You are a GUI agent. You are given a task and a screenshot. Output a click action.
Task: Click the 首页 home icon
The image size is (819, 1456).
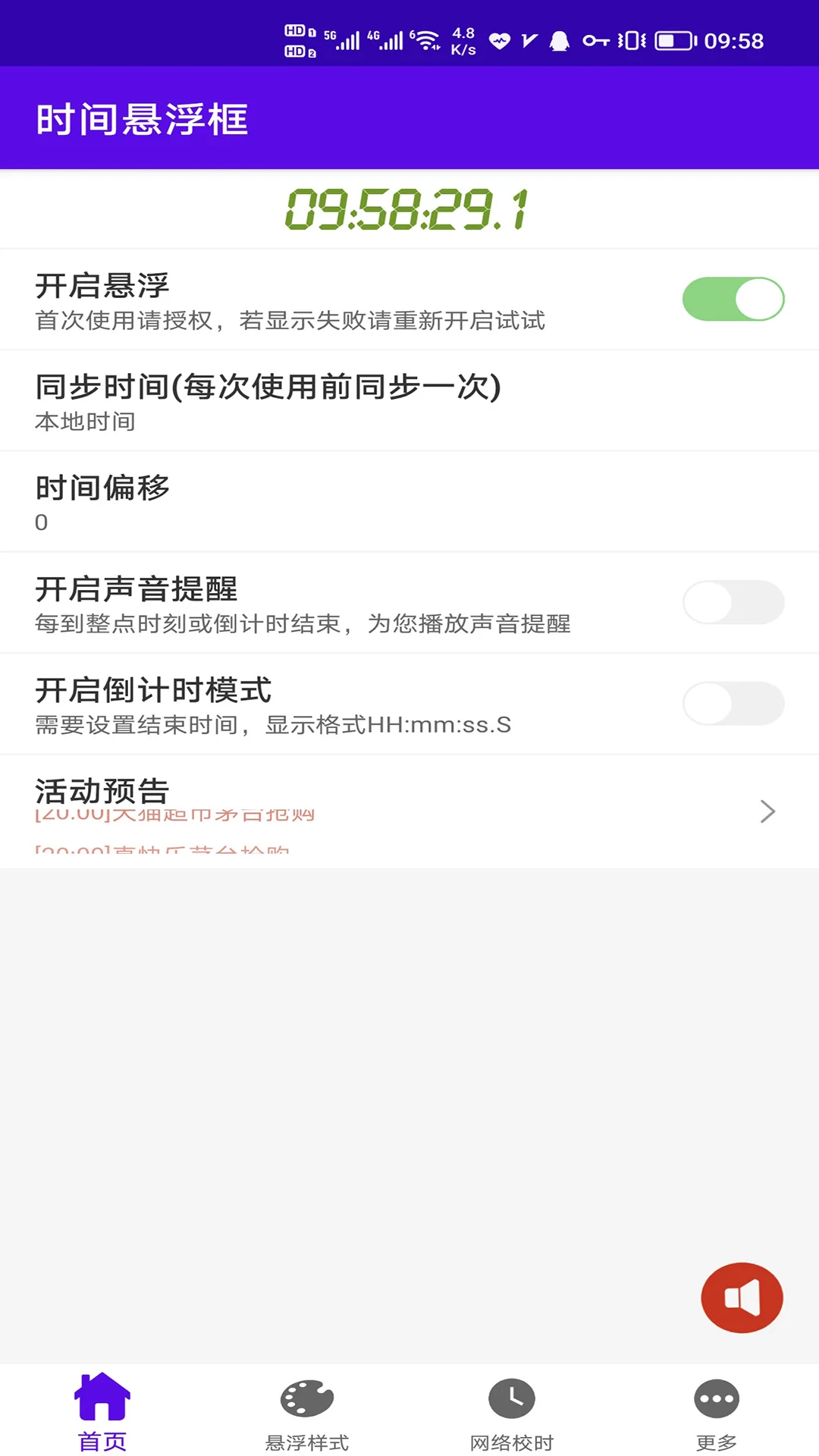[x=102, y=1398]
